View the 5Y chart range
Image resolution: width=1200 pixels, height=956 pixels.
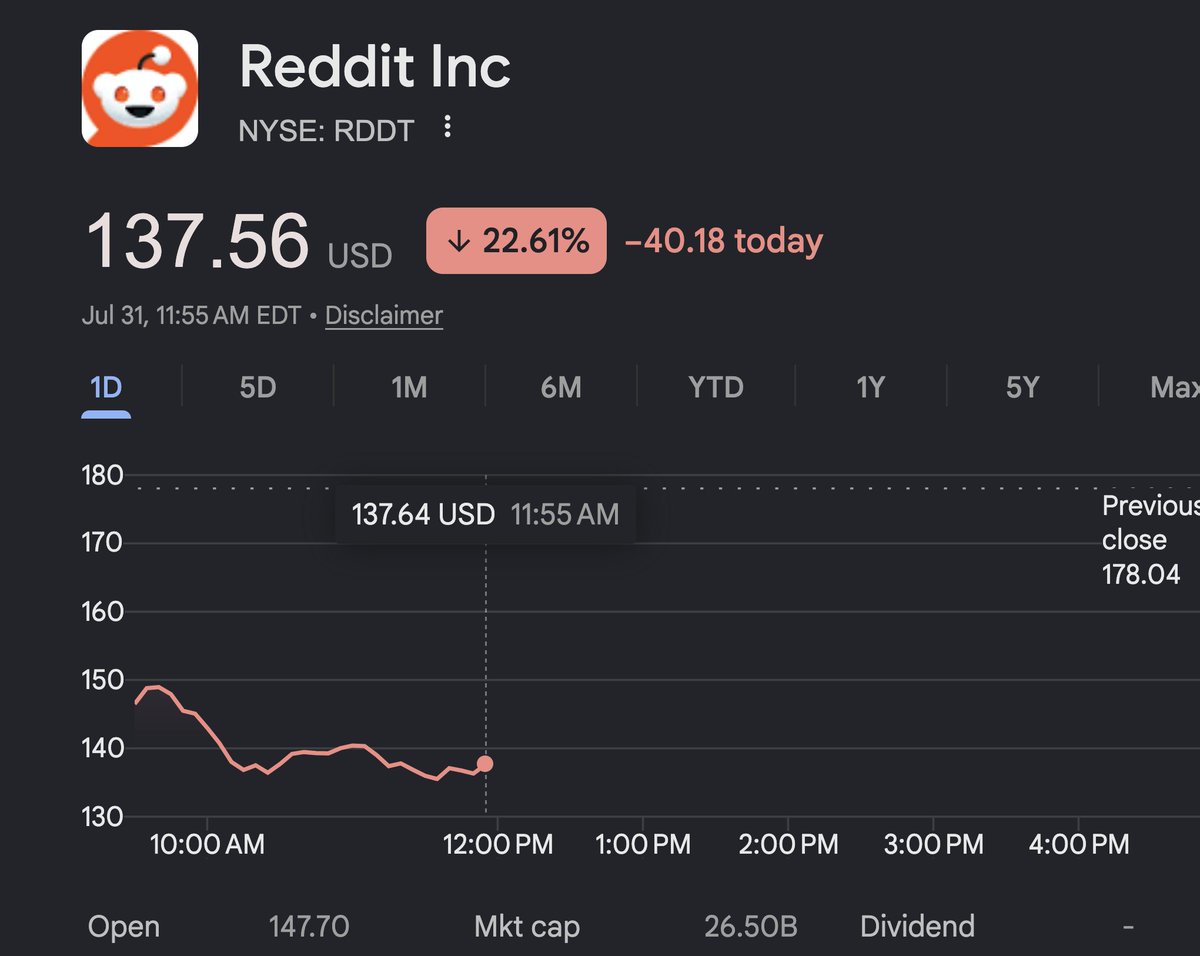(1022, 387)
